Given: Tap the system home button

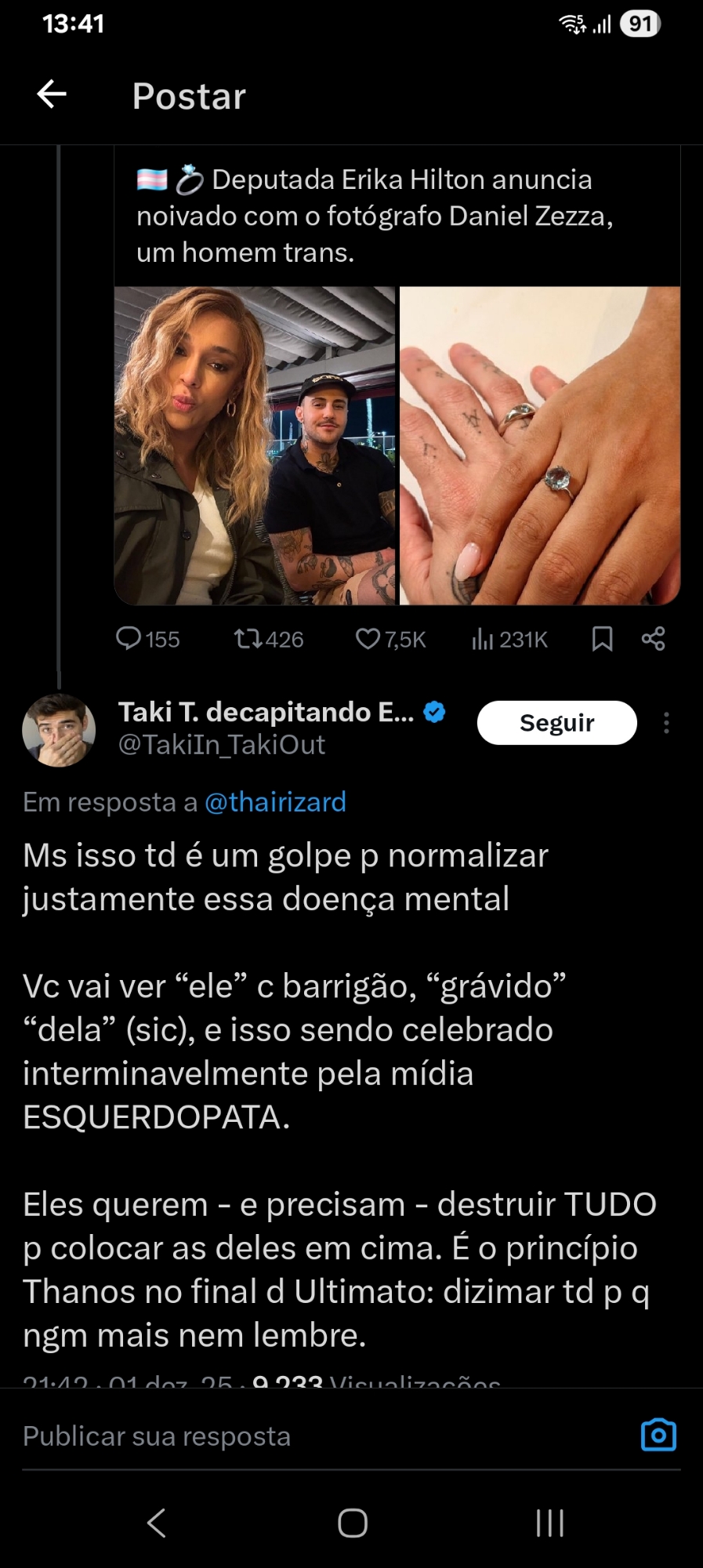Looking at the screenshot, I should click(352, 1523).
